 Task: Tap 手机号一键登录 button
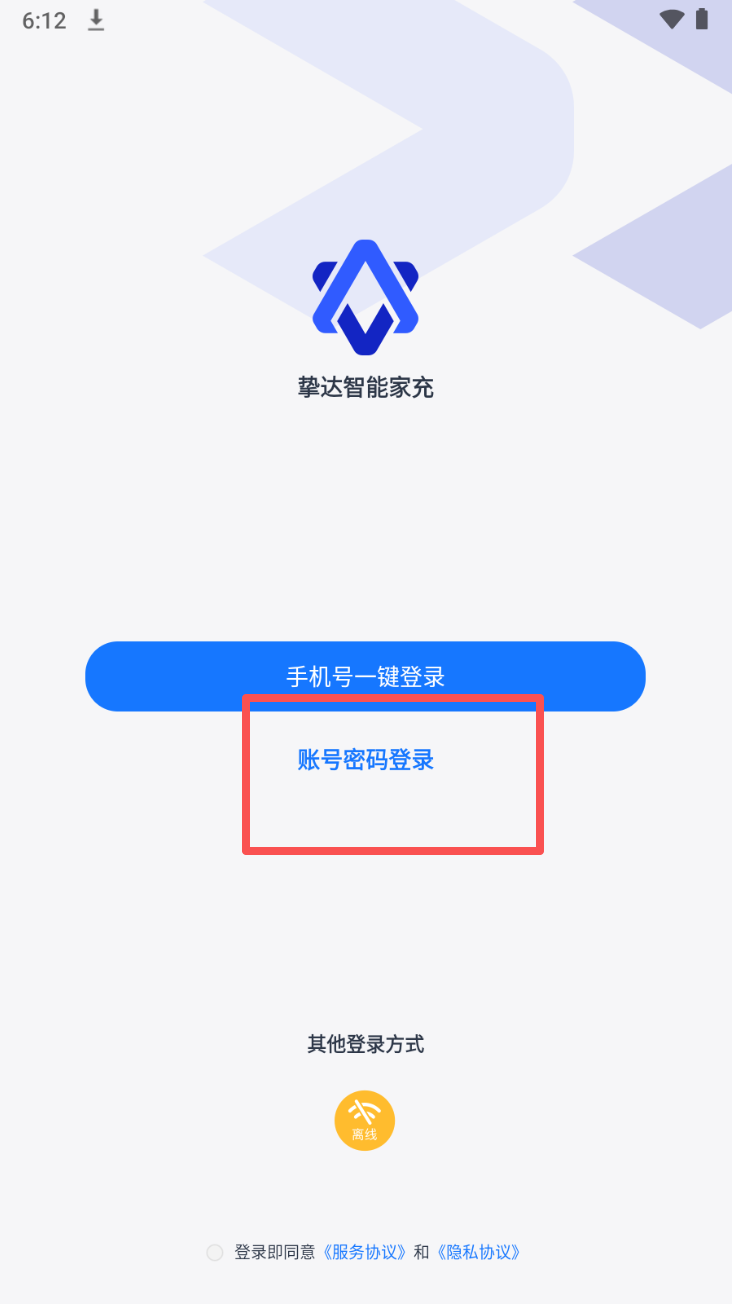365,676
